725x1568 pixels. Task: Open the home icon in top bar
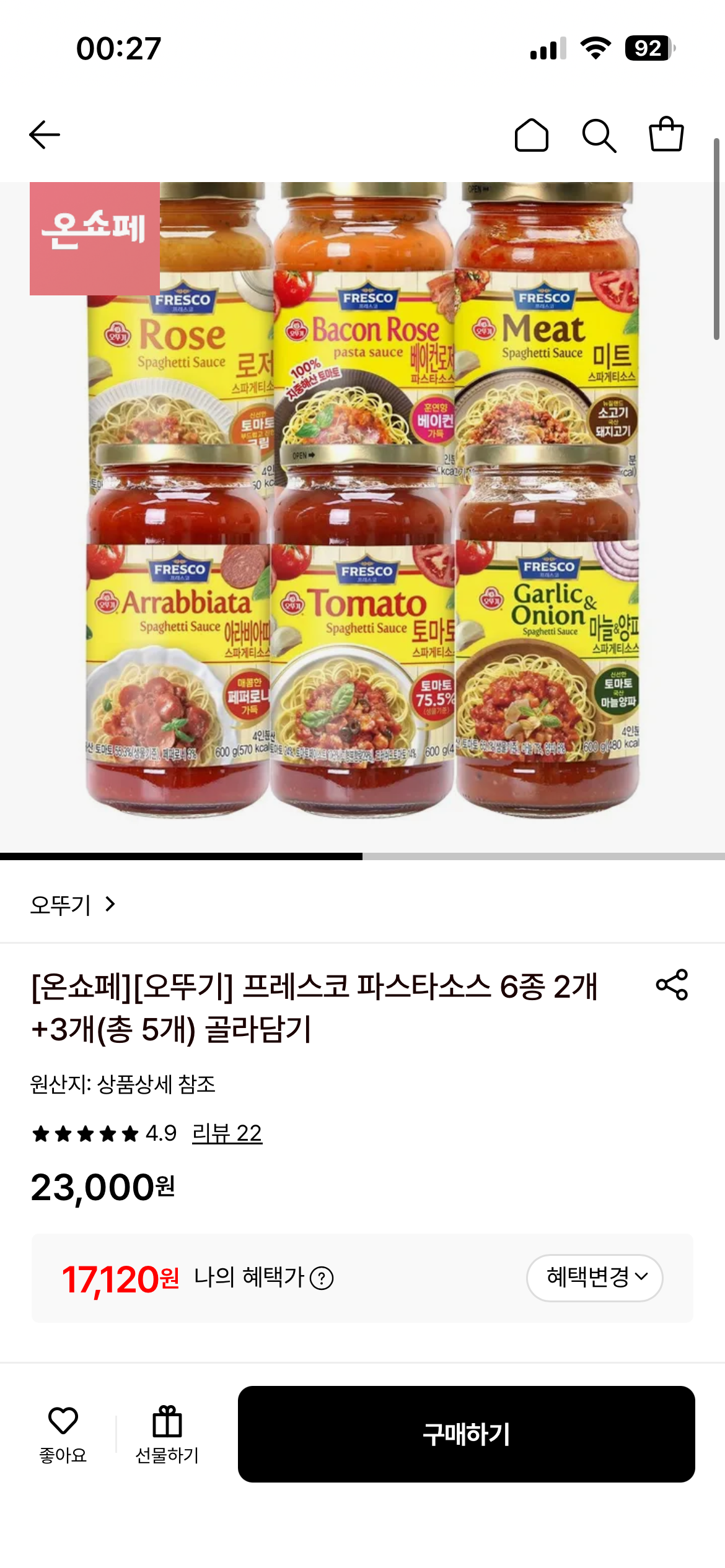coord(532,135)
